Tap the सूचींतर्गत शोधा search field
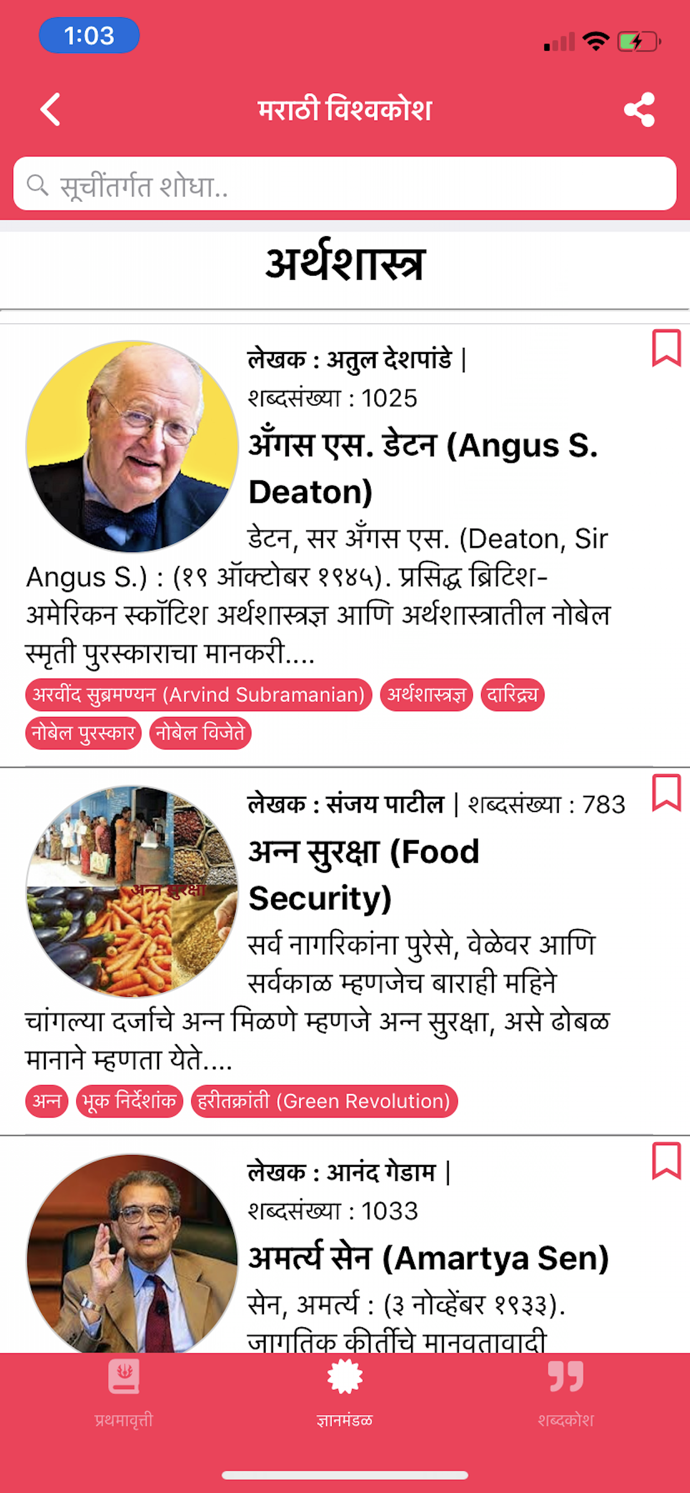Screen dimensions: 690x1493 pos(345,184)
